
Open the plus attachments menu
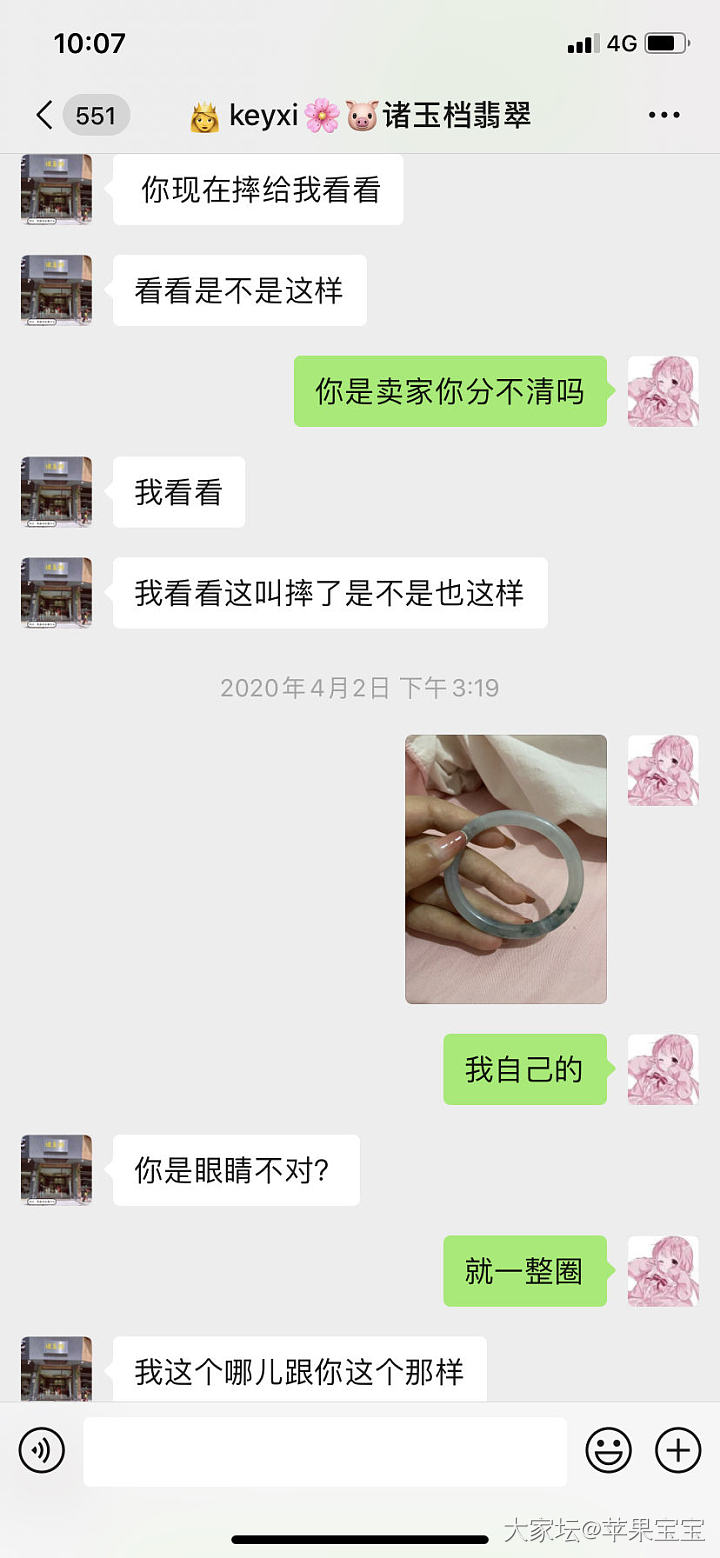coord(678,1450)
